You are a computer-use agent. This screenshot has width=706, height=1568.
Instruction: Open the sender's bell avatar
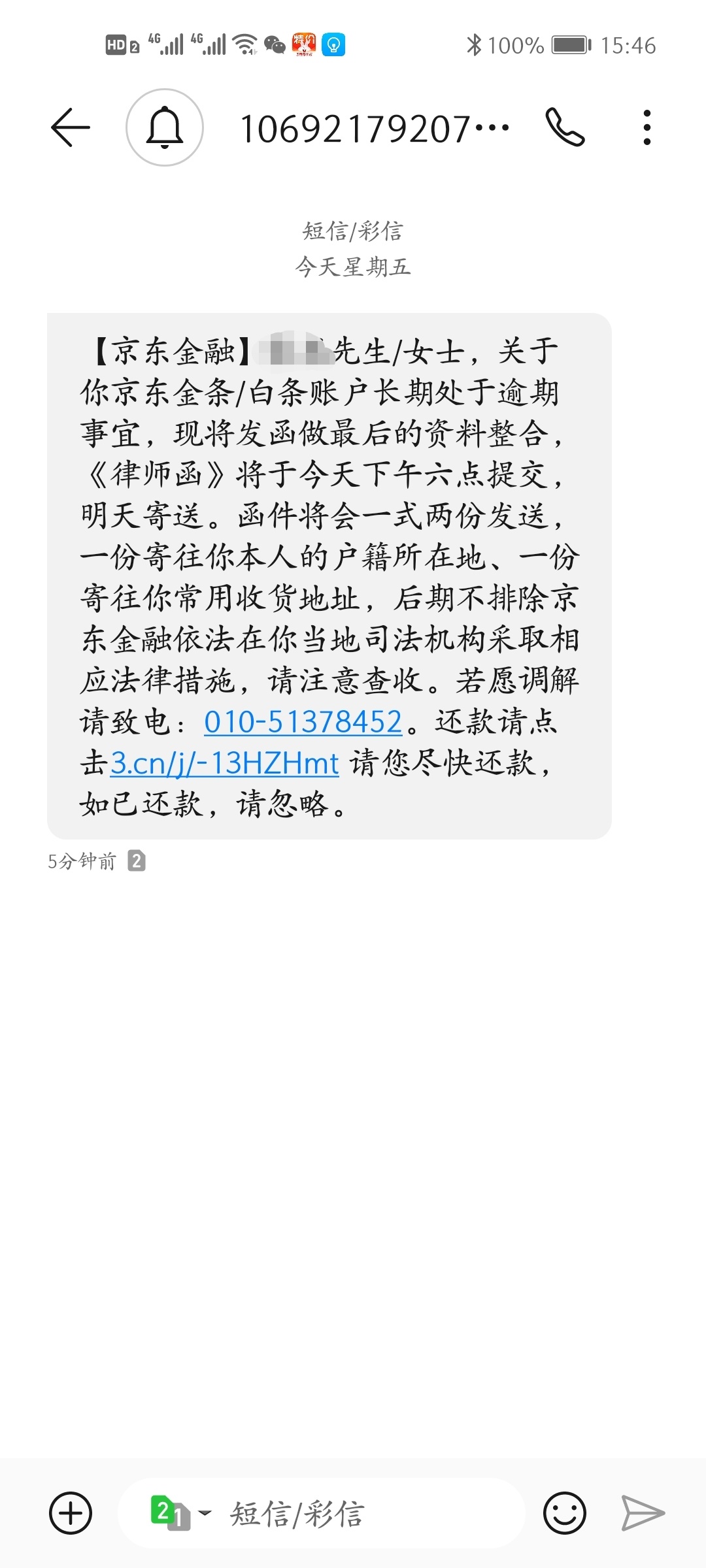[x=165, y=127]
